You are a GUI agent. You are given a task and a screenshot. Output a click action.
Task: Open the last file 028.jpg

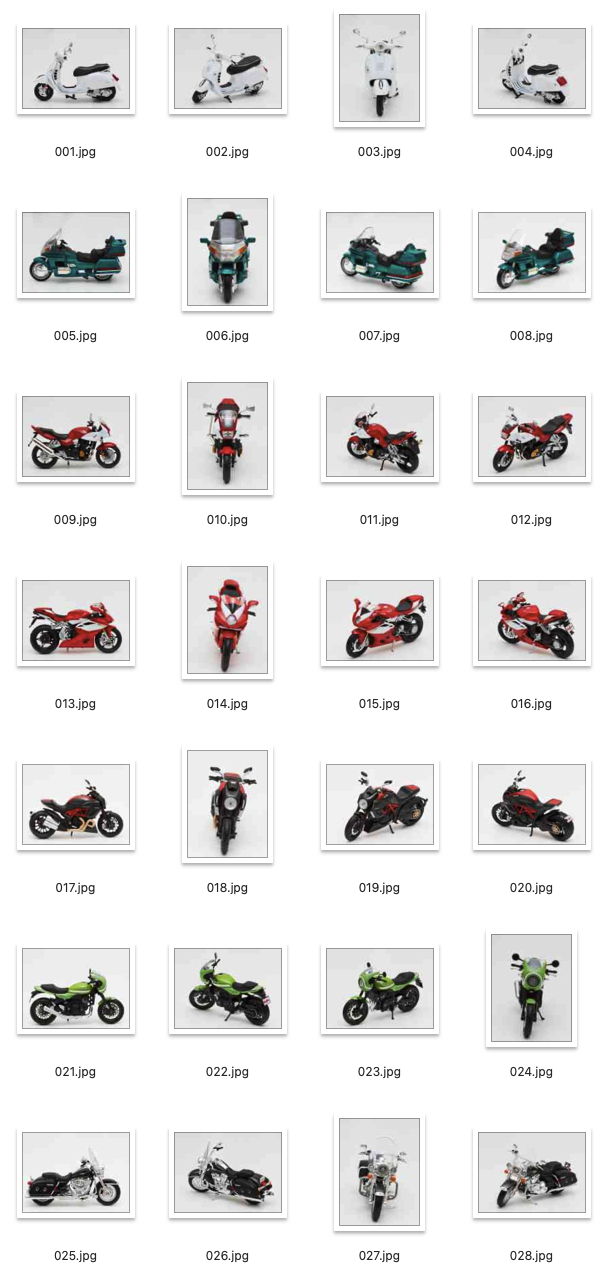[531, 1173]
